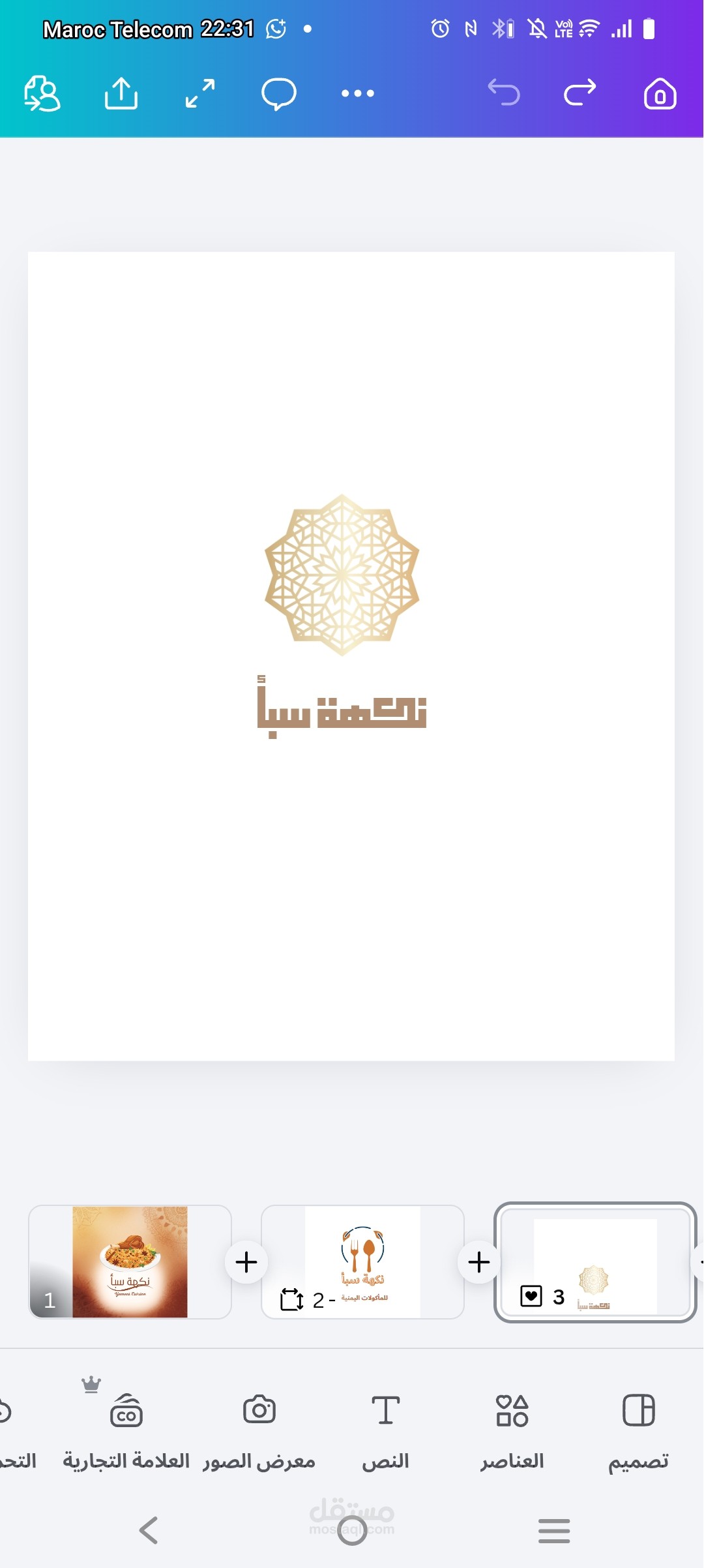Toggle the heart favorite on page 3

tap(531, 1296)
